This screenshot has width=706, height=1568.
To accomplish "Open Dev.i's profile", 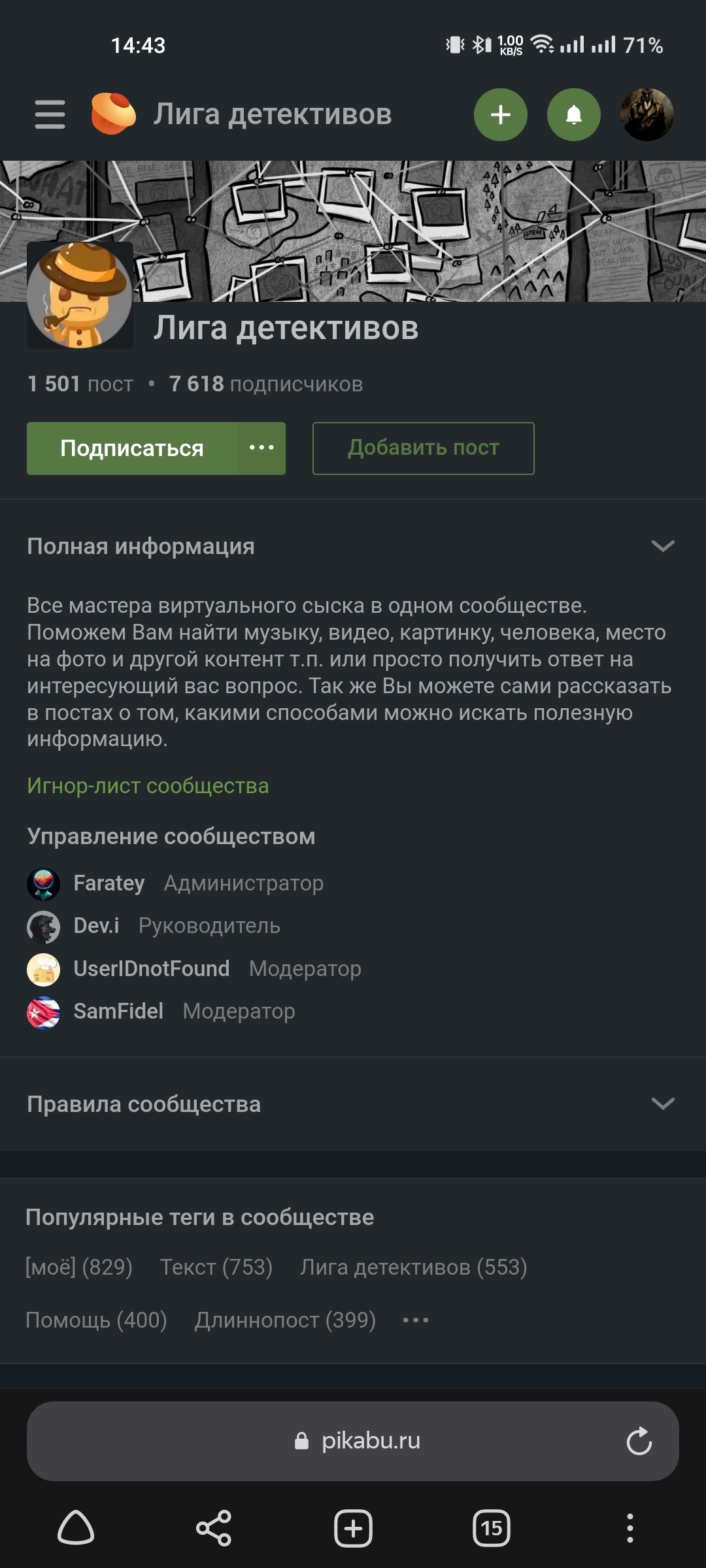I will tap(96, 926).
